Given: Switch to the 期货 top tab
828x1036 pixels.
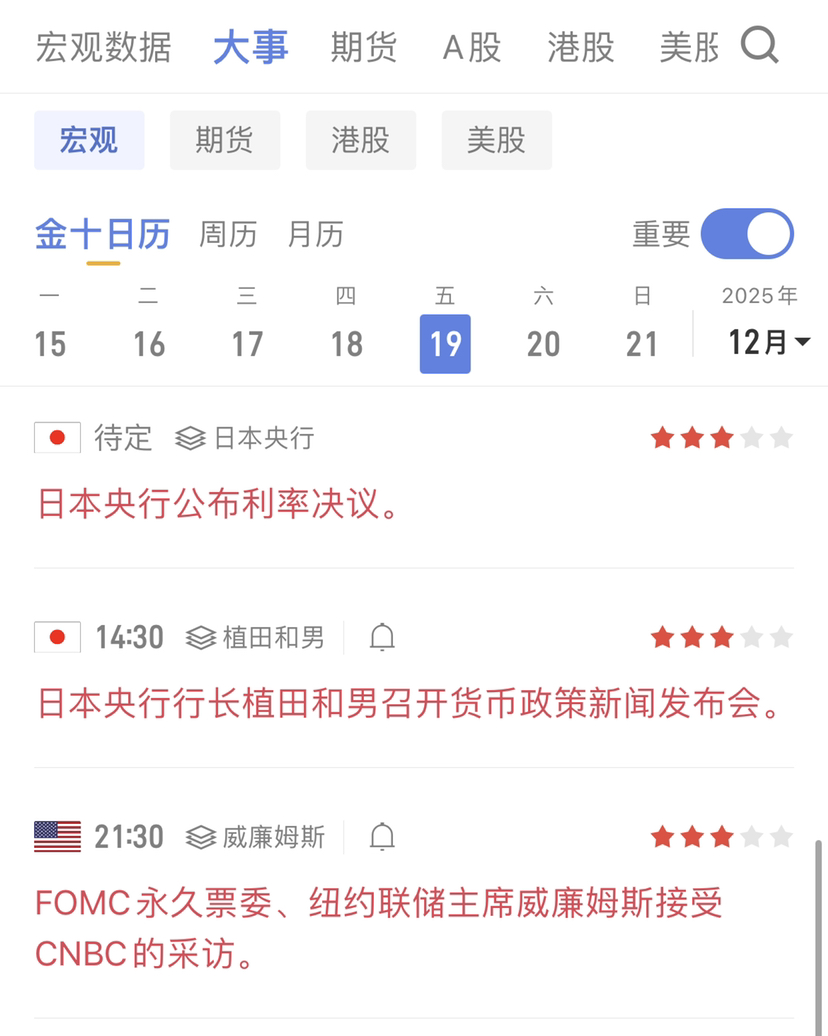Looking at the screenshot, I should coord(364,47).
